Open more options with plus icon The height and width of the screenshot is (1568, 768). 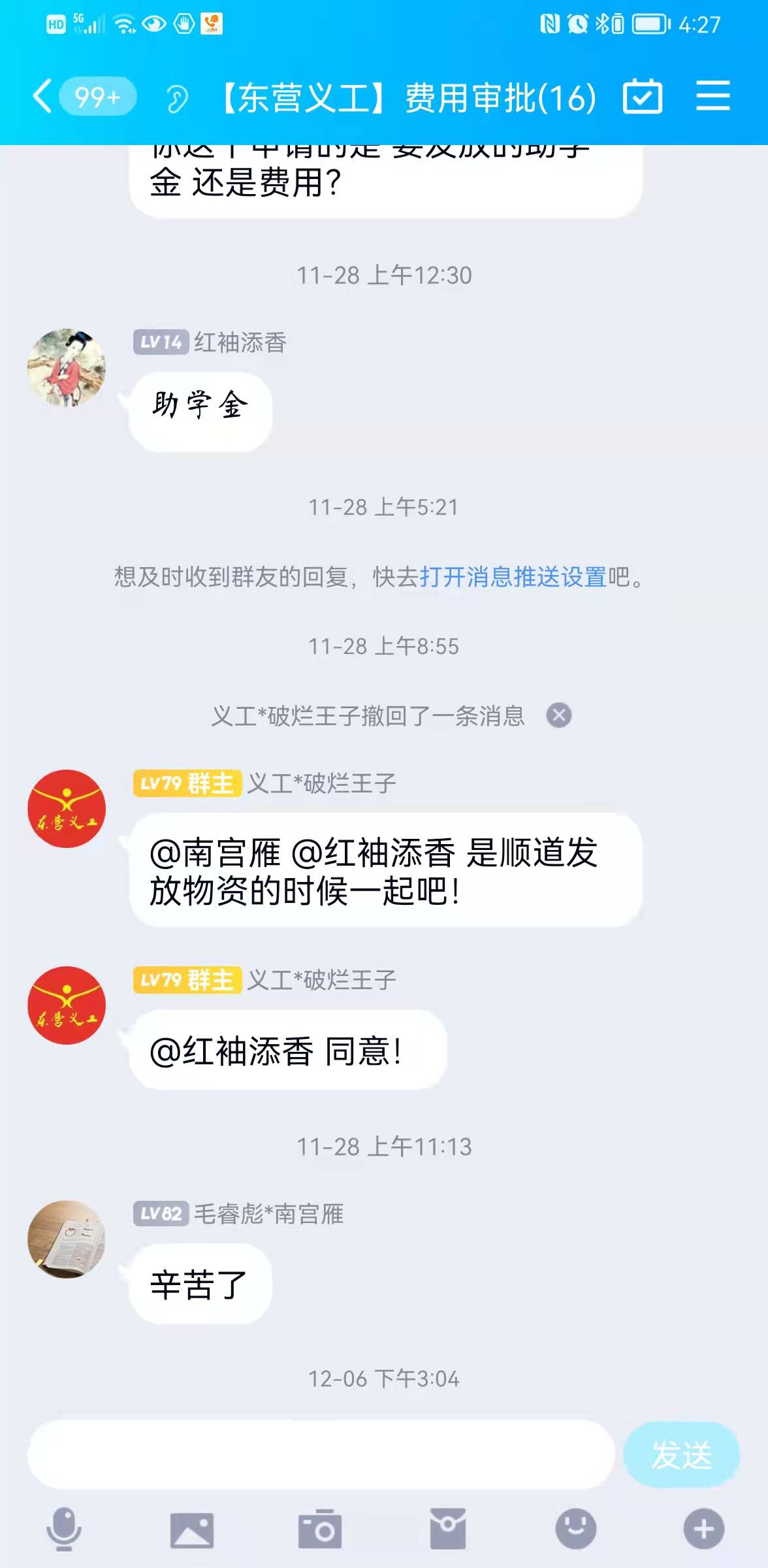[x=704, y=1529]
